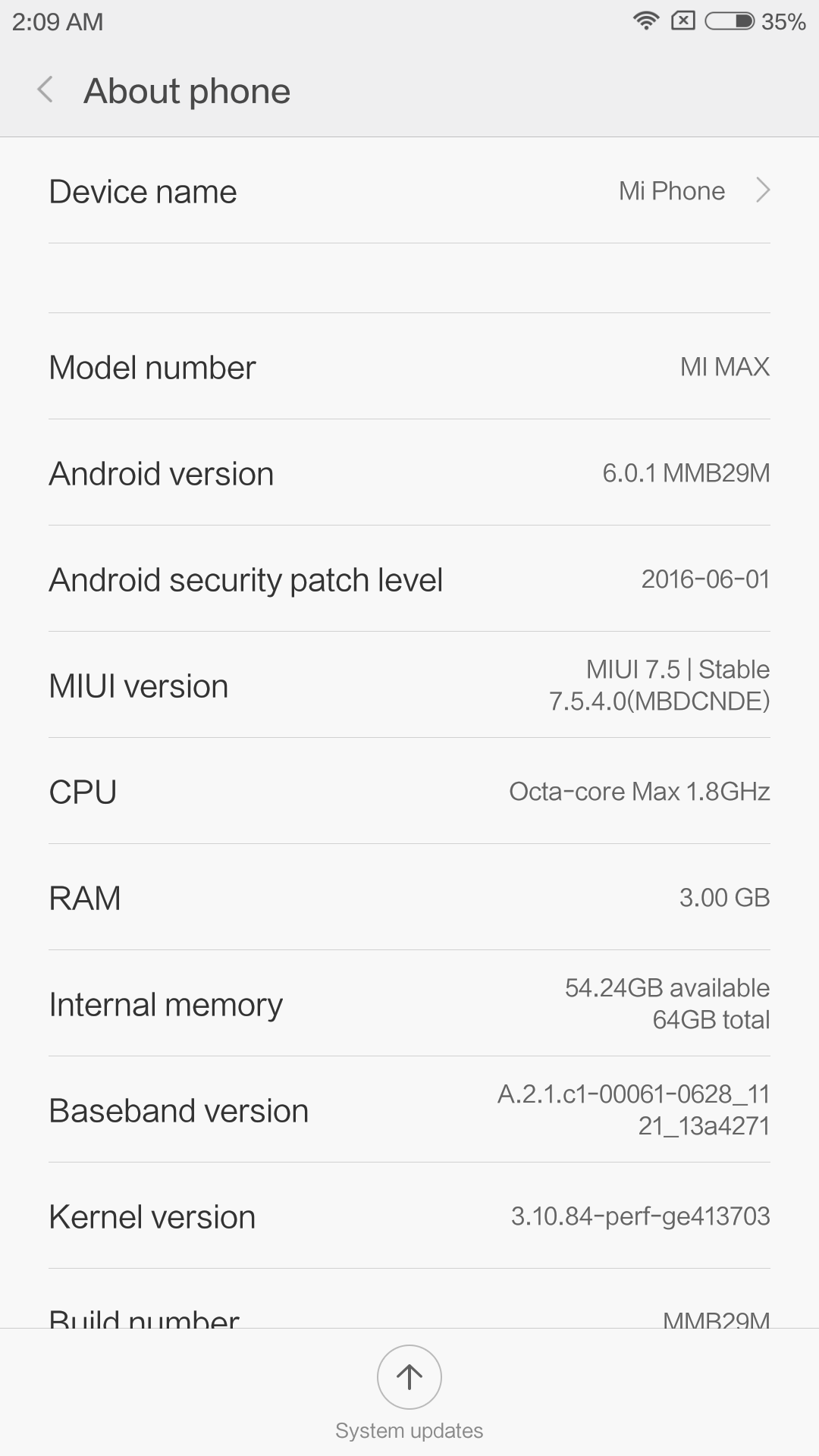The image size is (819, 1456).
Task: Tap the MIUI version row
Action: [x=409, y=685]
